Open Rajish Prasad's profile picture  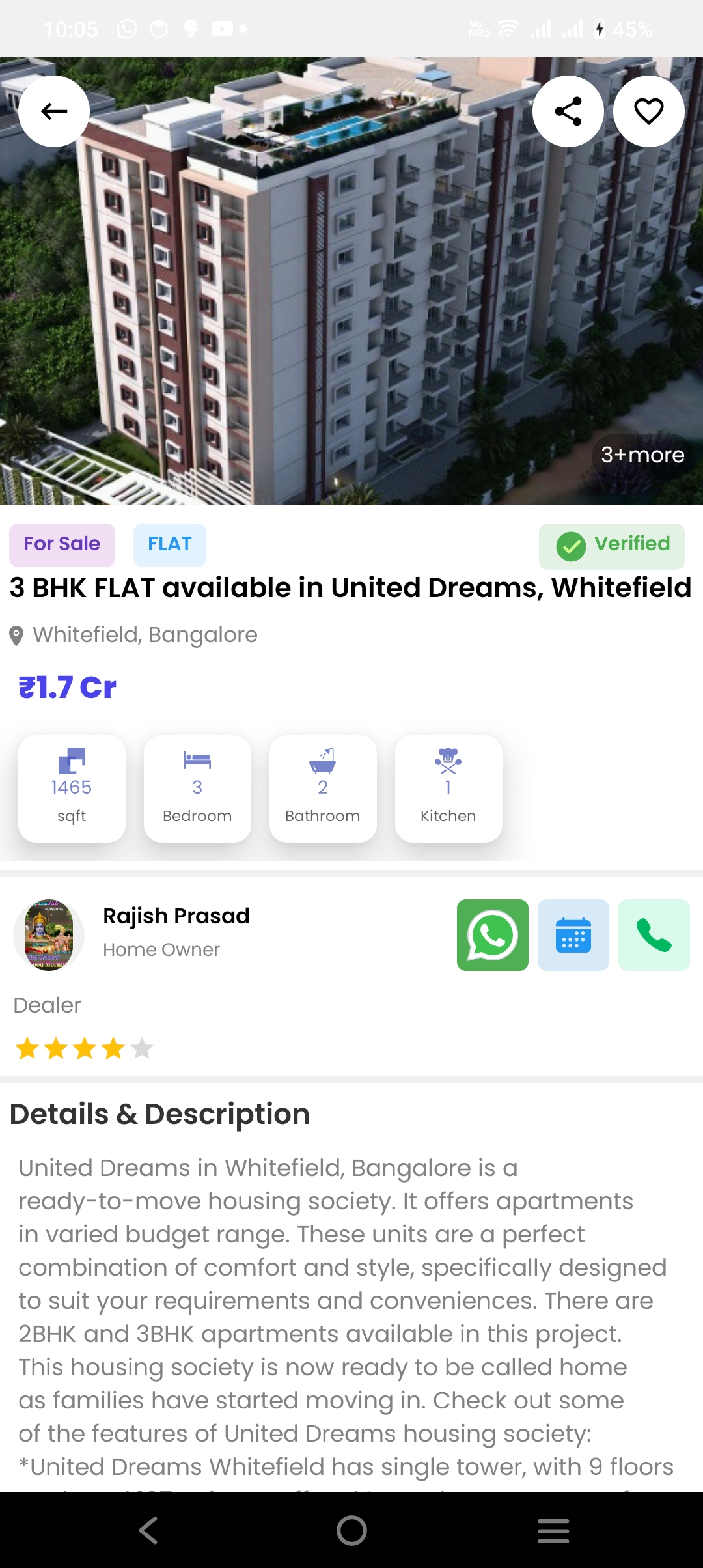tap(49, 935)
